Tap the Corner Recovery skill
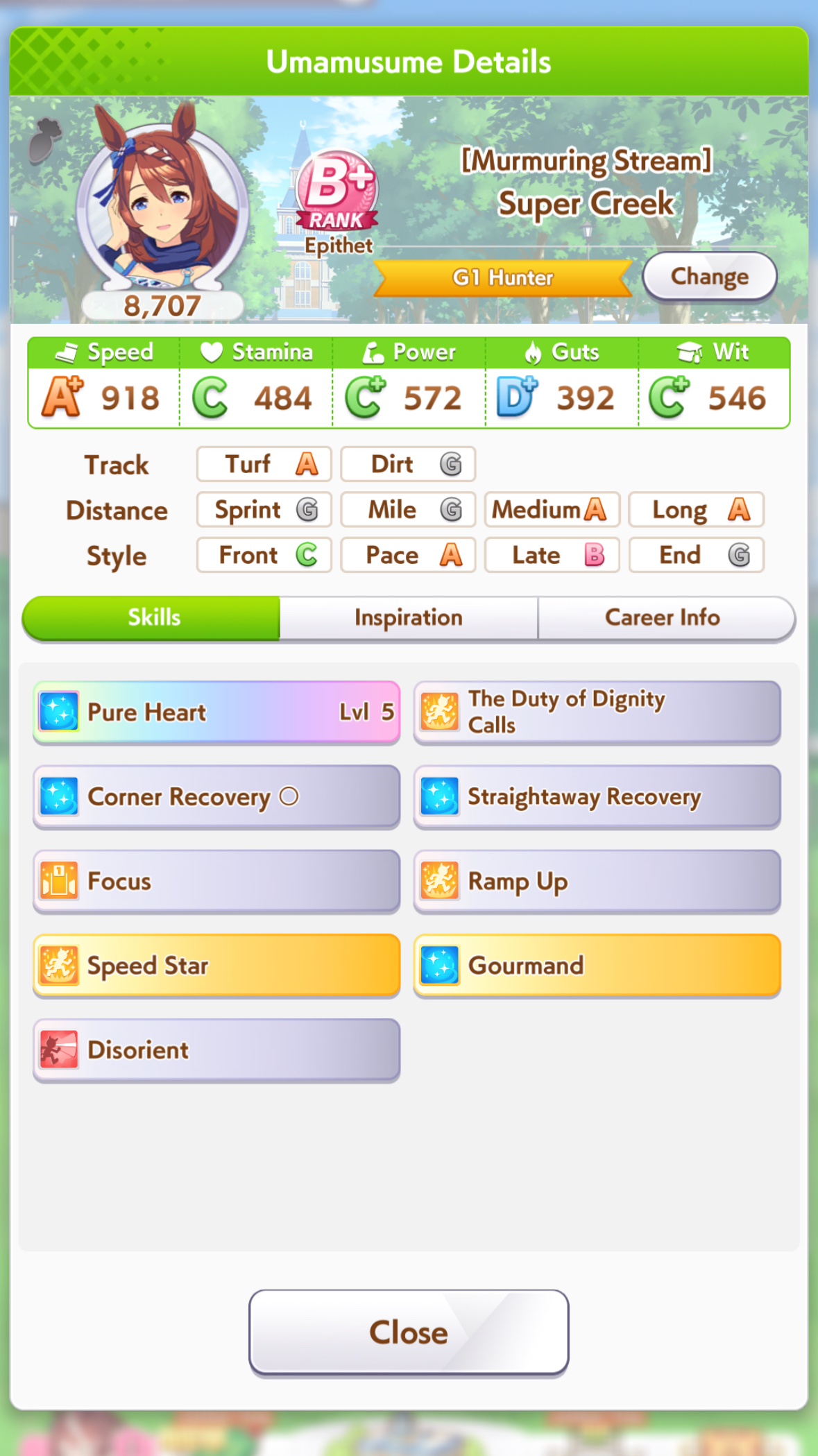This screenshot has height=1456, width=818. 216,797
